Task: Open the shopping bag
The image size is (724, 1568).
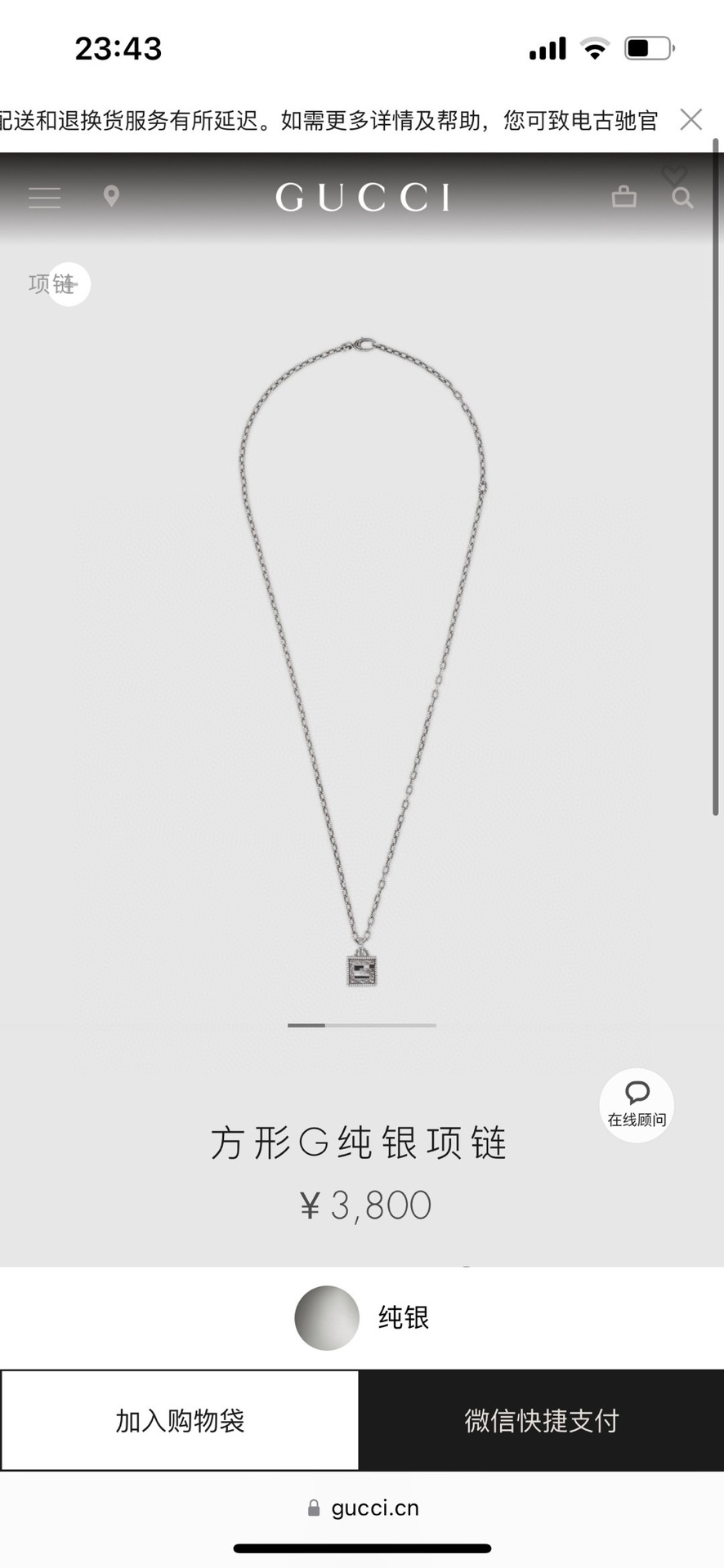Action: pyautogui.click(x=624, y=196)
